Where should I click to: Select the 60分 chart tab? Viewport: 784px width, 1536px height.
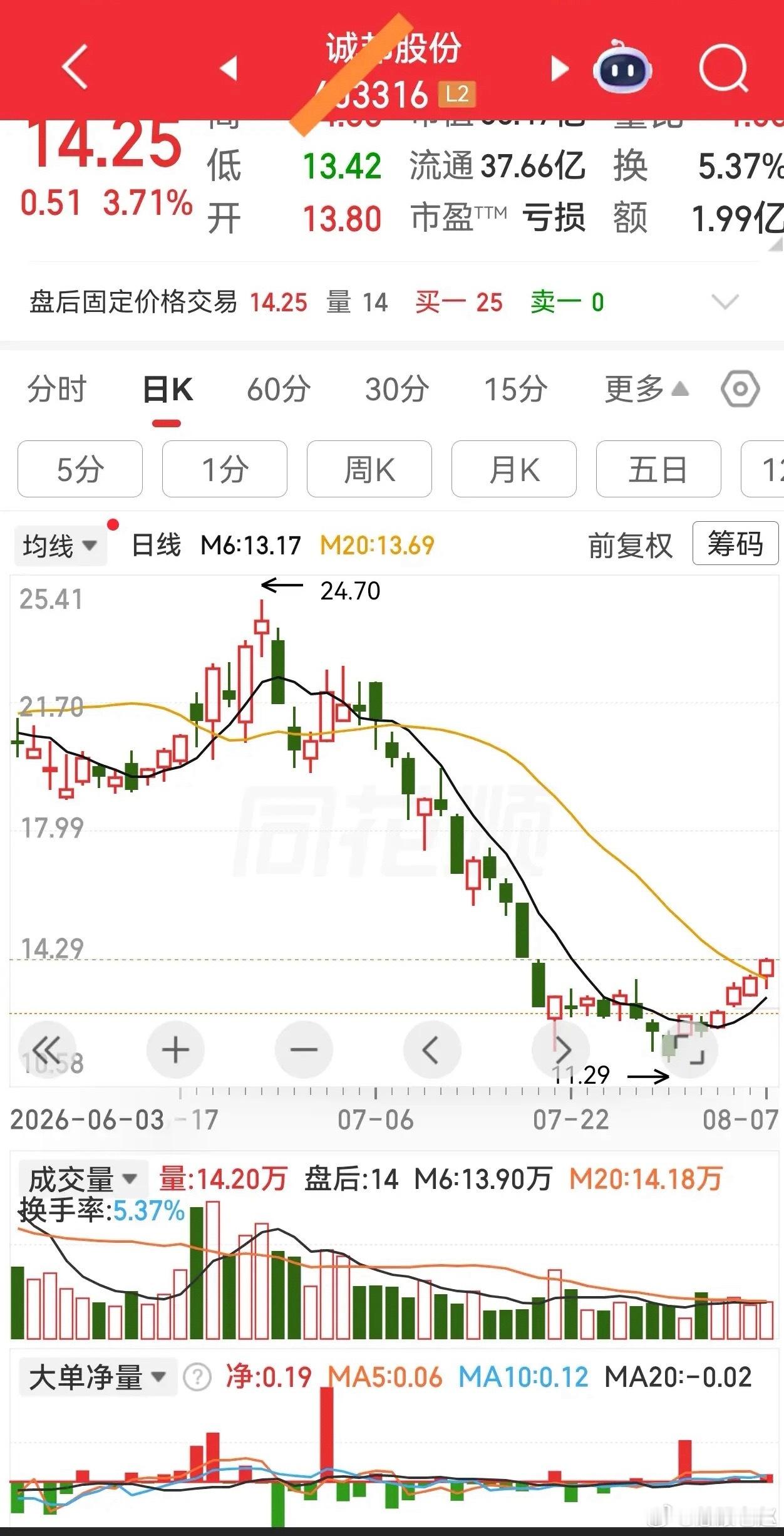[x=278, y=390]
